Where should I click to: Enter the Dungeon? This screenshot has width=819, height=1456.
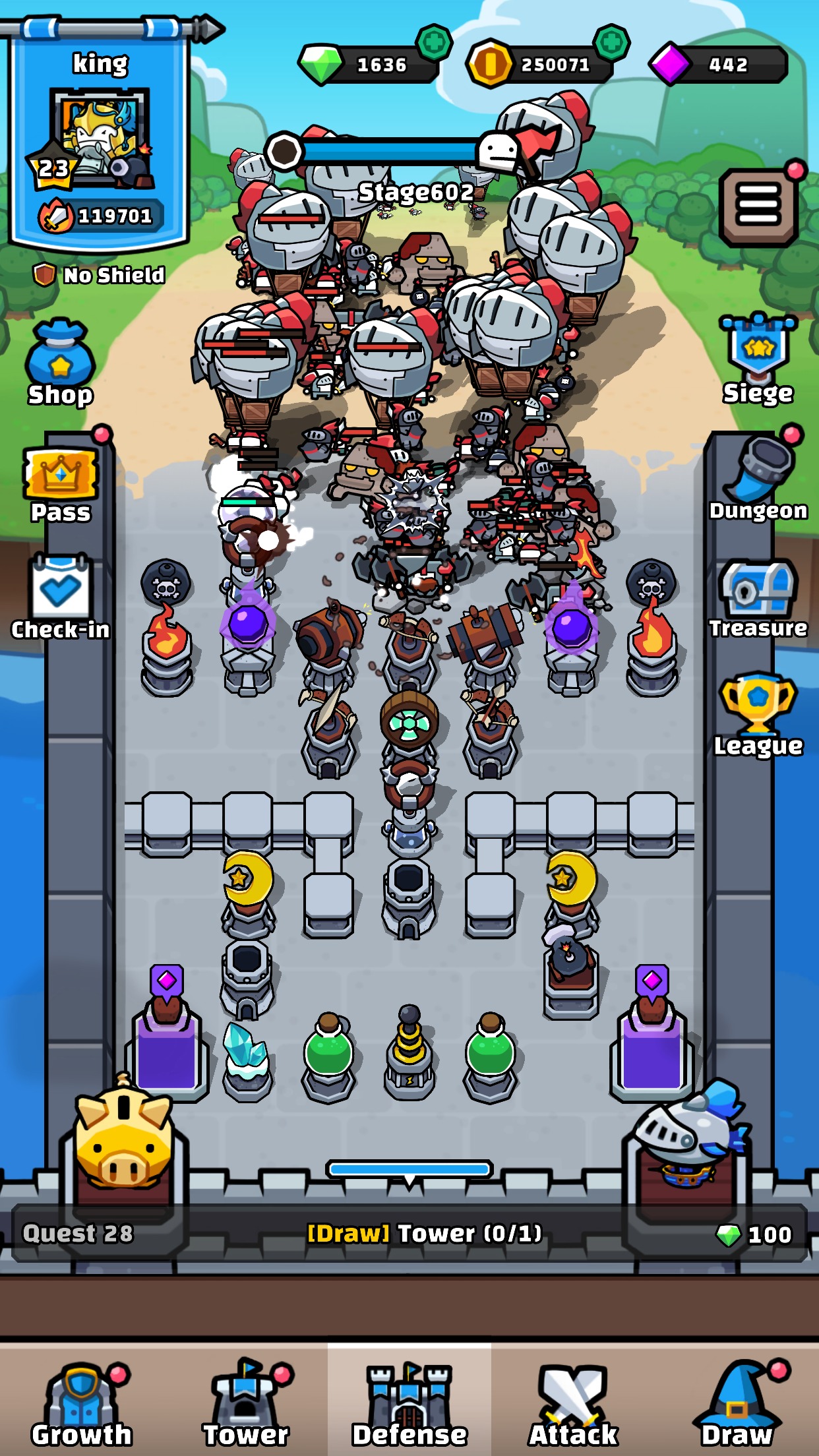(758, 477)
